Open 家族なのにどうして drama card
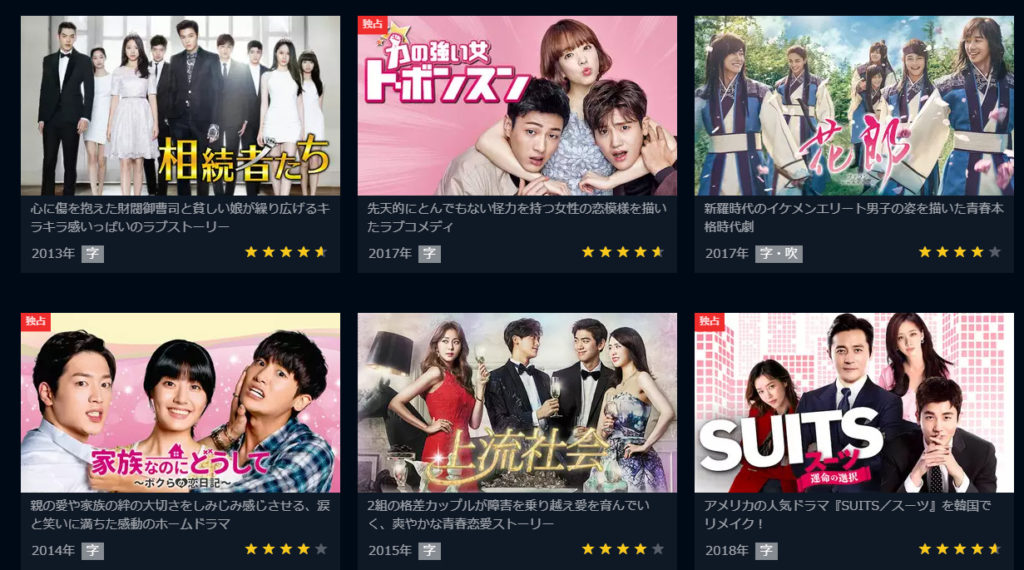This screenshot has height=570, width=1024. (x=180, y=403)
